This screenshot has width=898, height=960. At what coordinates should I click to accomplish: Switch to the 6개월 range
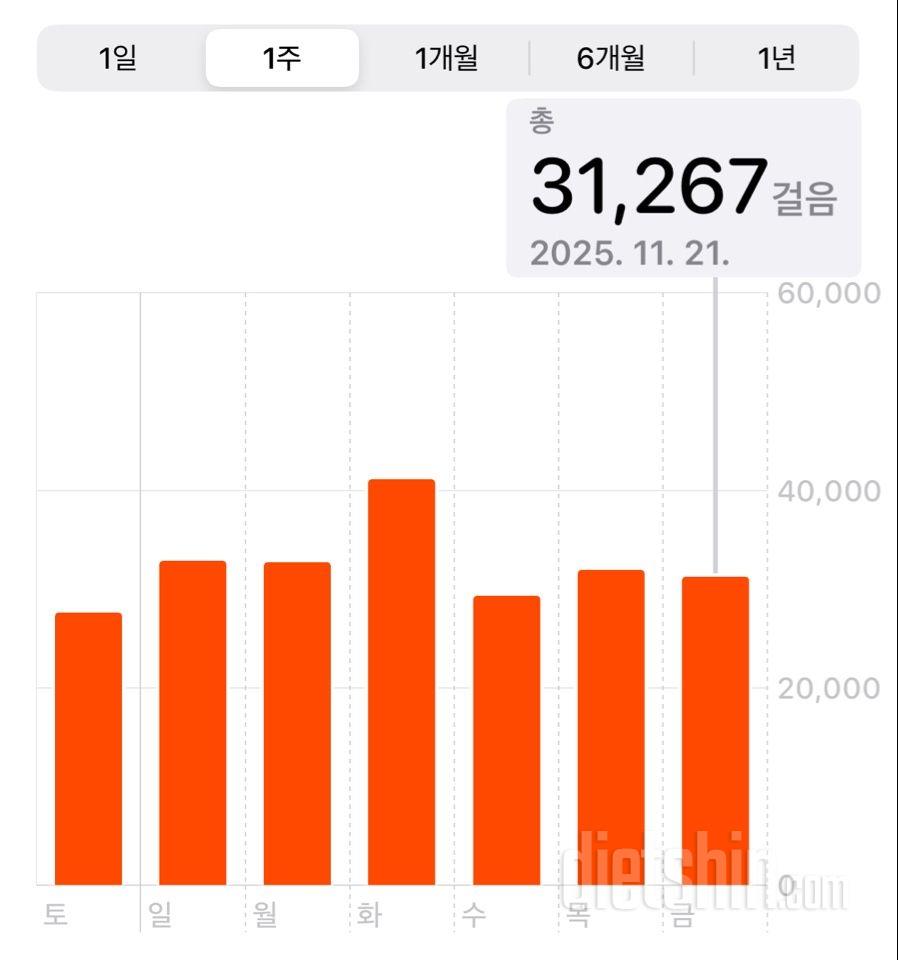(x=610, y=58)
